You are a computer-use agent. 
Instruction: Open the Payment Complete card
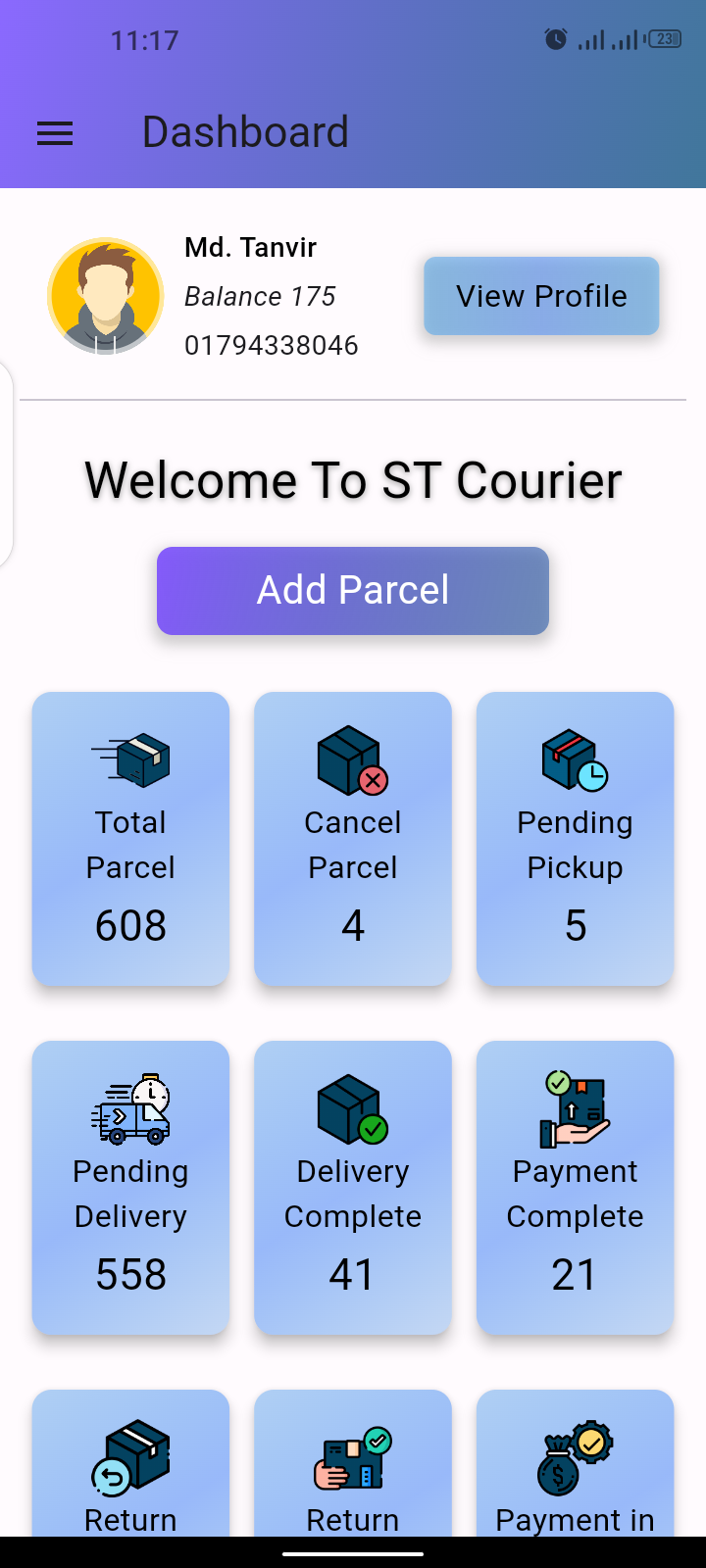pyautogui.click(x=575, y=1187)
